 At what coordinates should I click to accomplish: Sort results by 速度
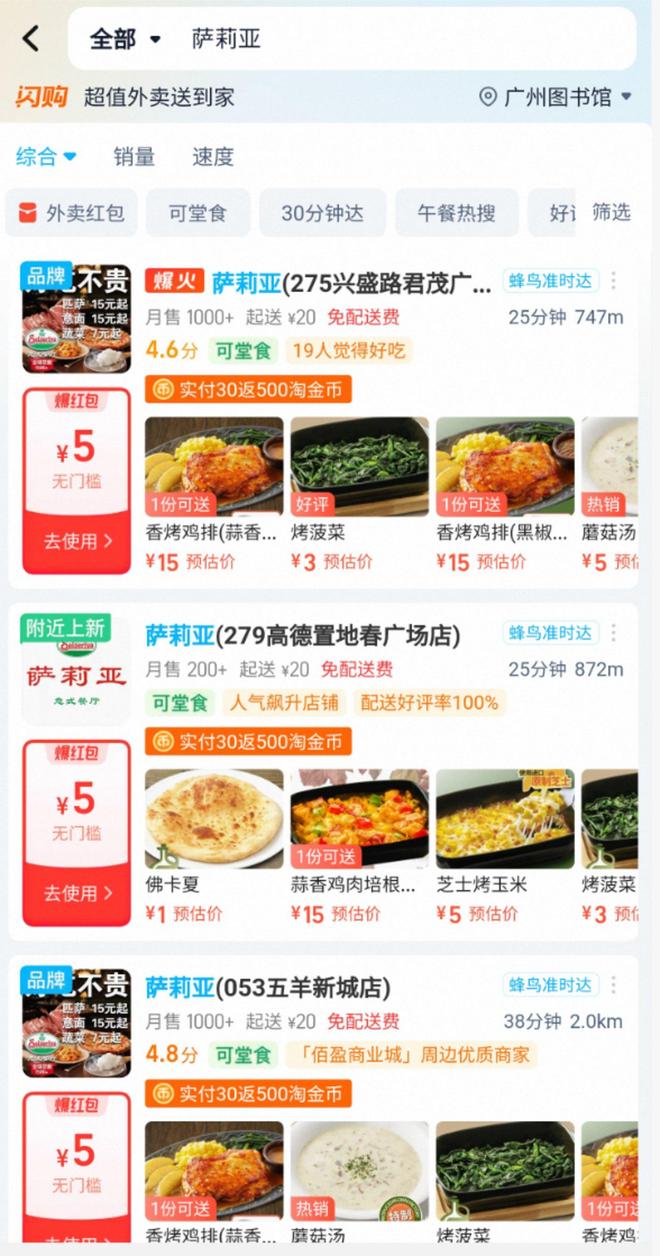click(x=213, y=156)
